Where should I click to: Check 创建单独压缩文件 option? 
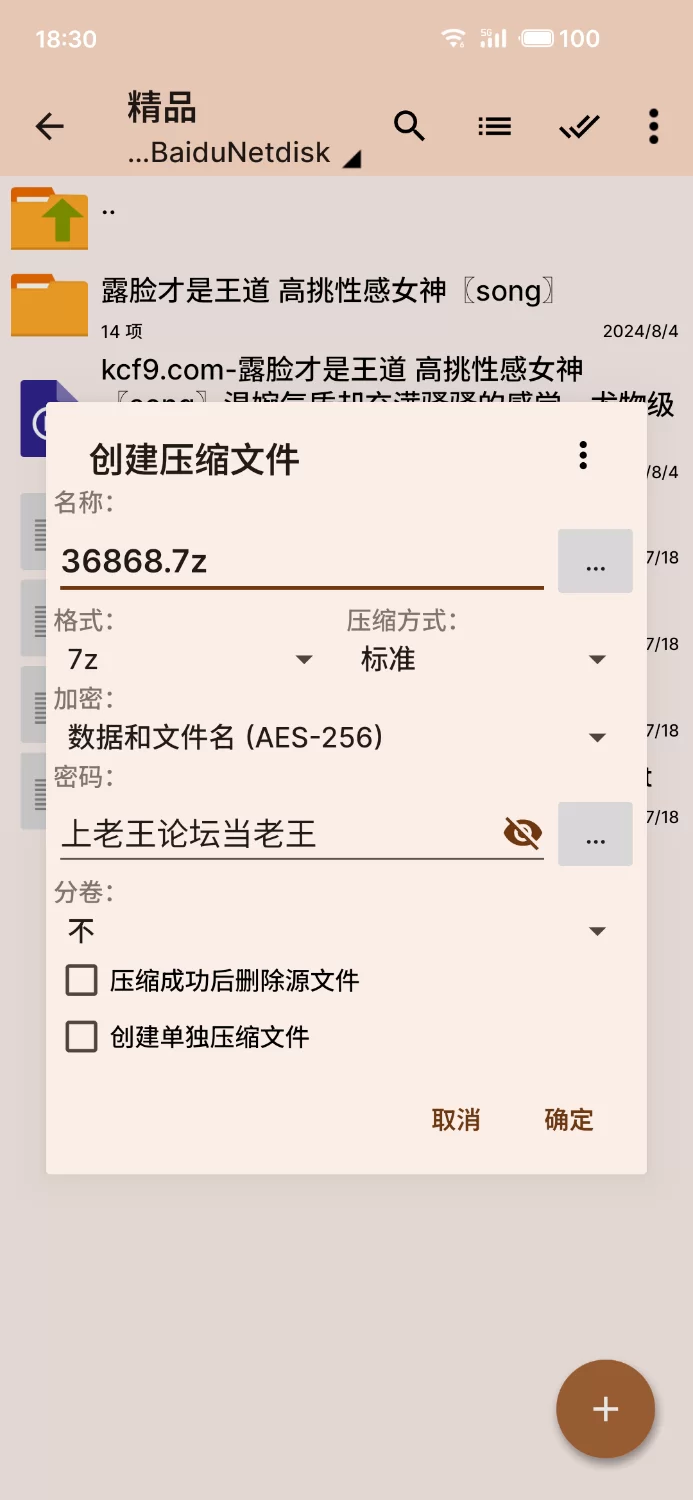(x=82, y=1037)
